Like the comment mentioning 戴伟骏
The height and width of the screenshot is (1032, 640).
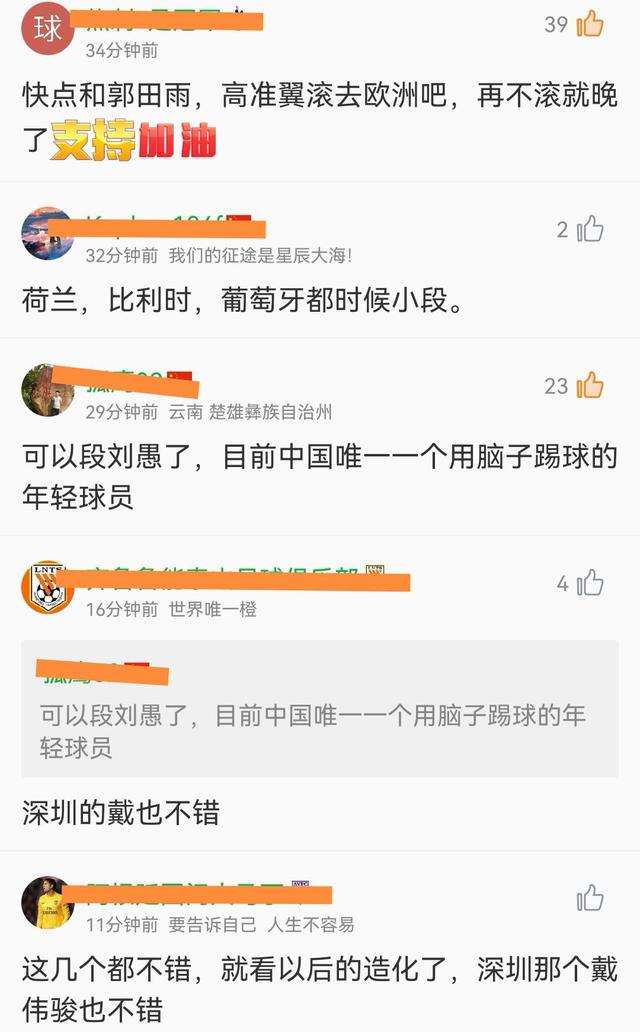tap(590, 898)
